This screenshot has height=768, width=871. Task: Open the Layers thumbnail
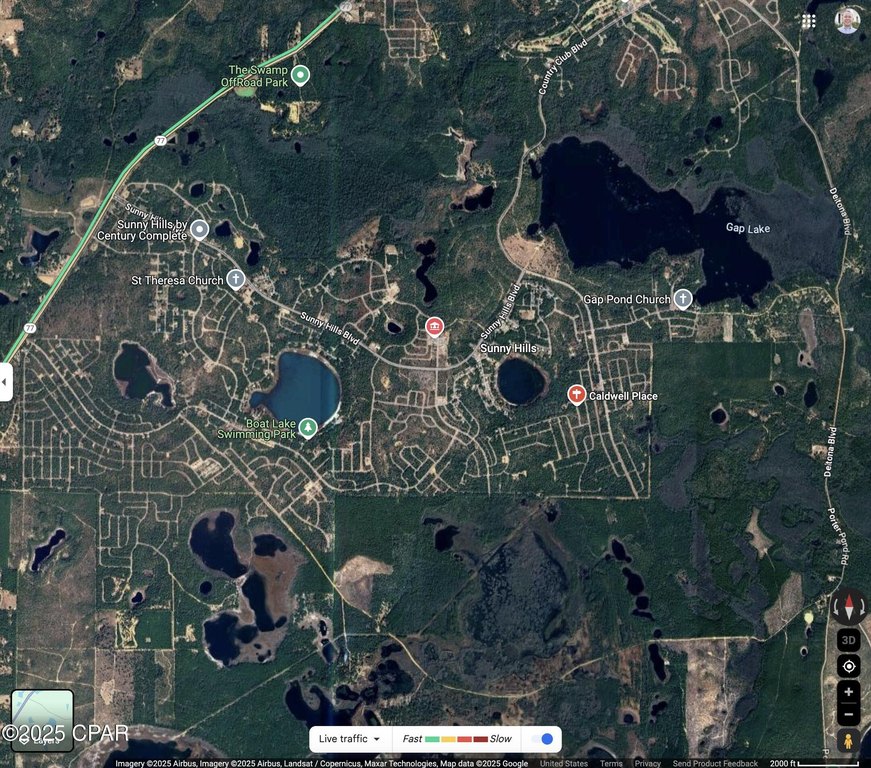pos(42,720)
